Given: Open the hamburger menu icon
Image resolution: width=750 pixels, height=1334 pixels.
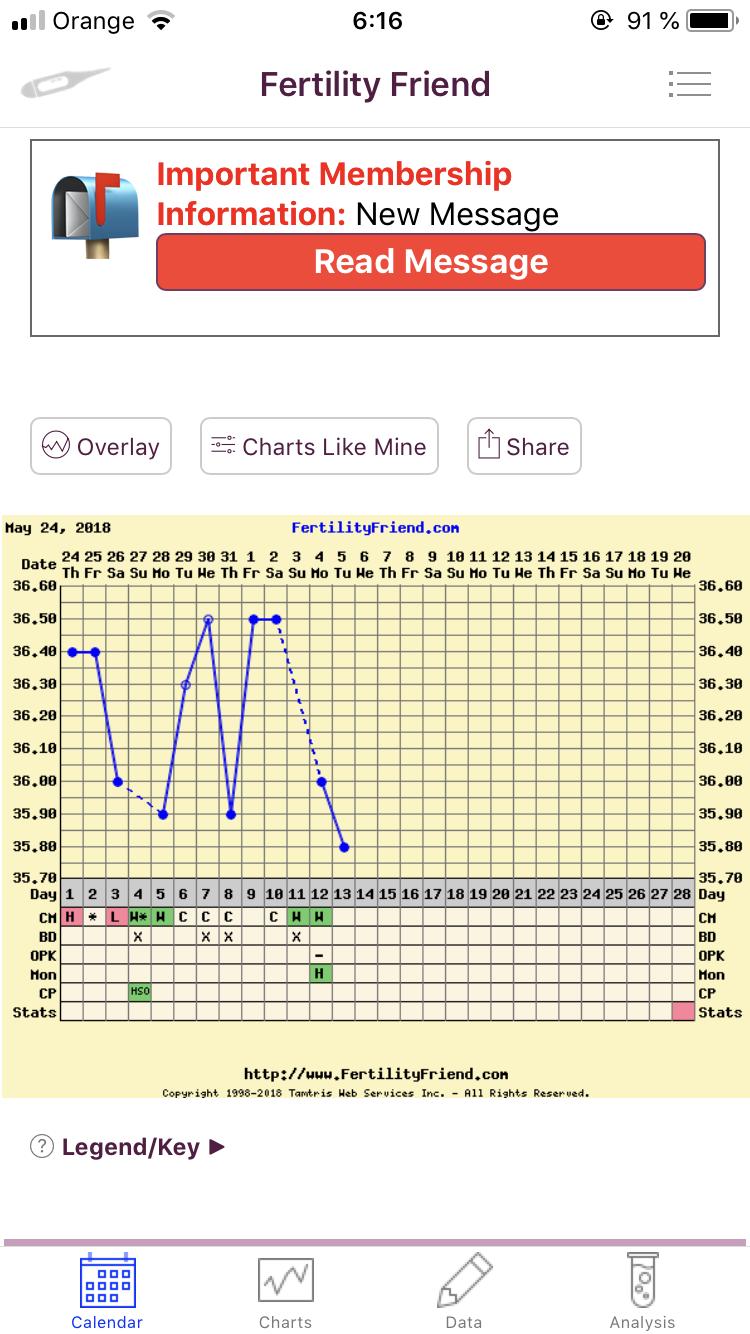Looking at the screenshot, I should click(x=689, y=84).
